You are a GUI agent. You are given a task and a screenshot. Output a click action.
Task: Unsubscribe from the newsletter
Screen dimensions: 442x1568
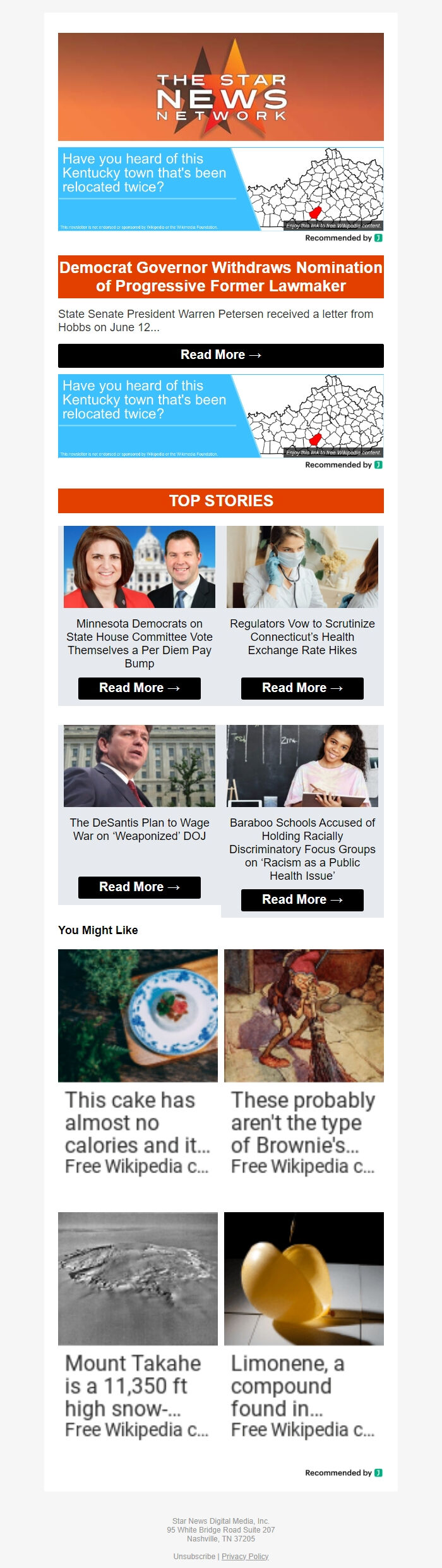pos(194,1556)
